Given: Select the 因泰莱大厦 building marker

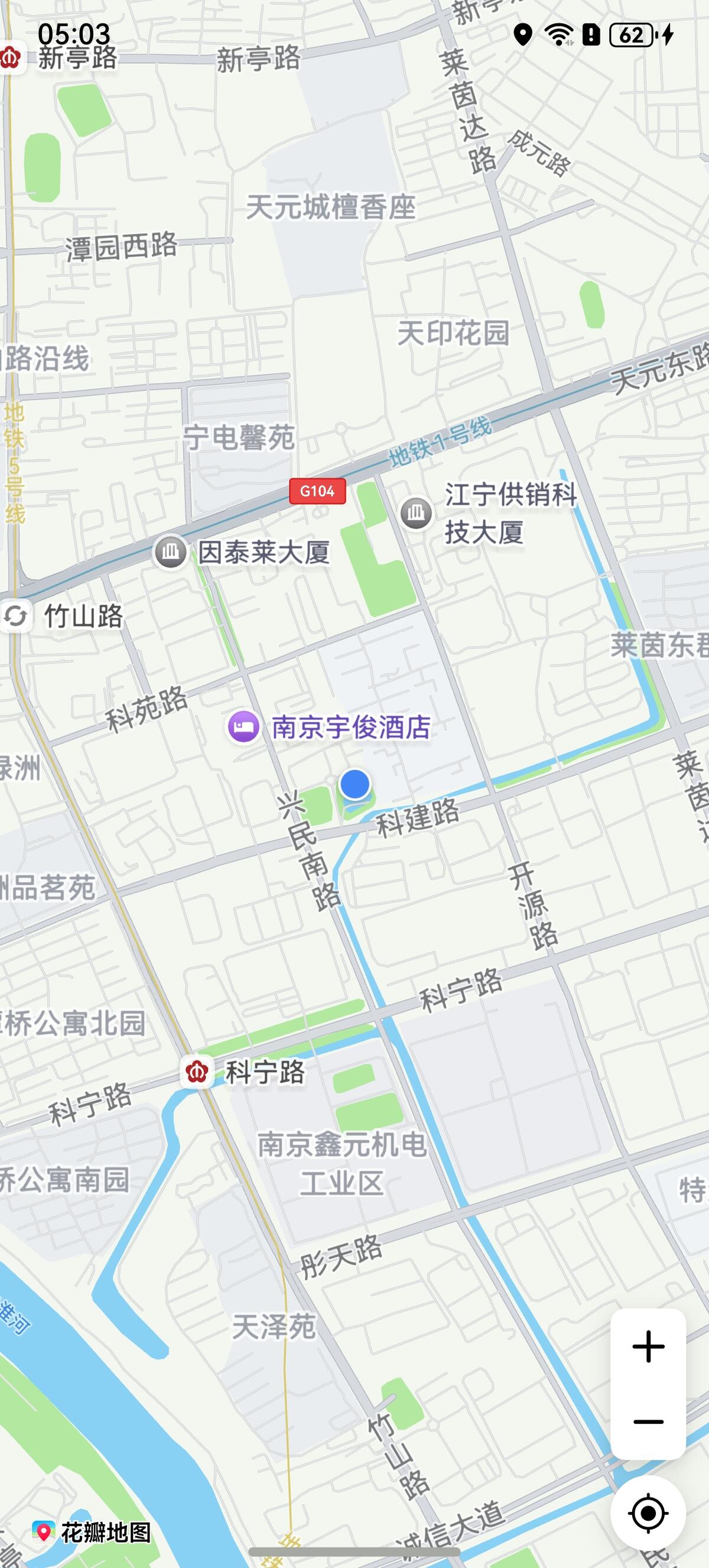Looking at the screenshot, I should [170, 552].
